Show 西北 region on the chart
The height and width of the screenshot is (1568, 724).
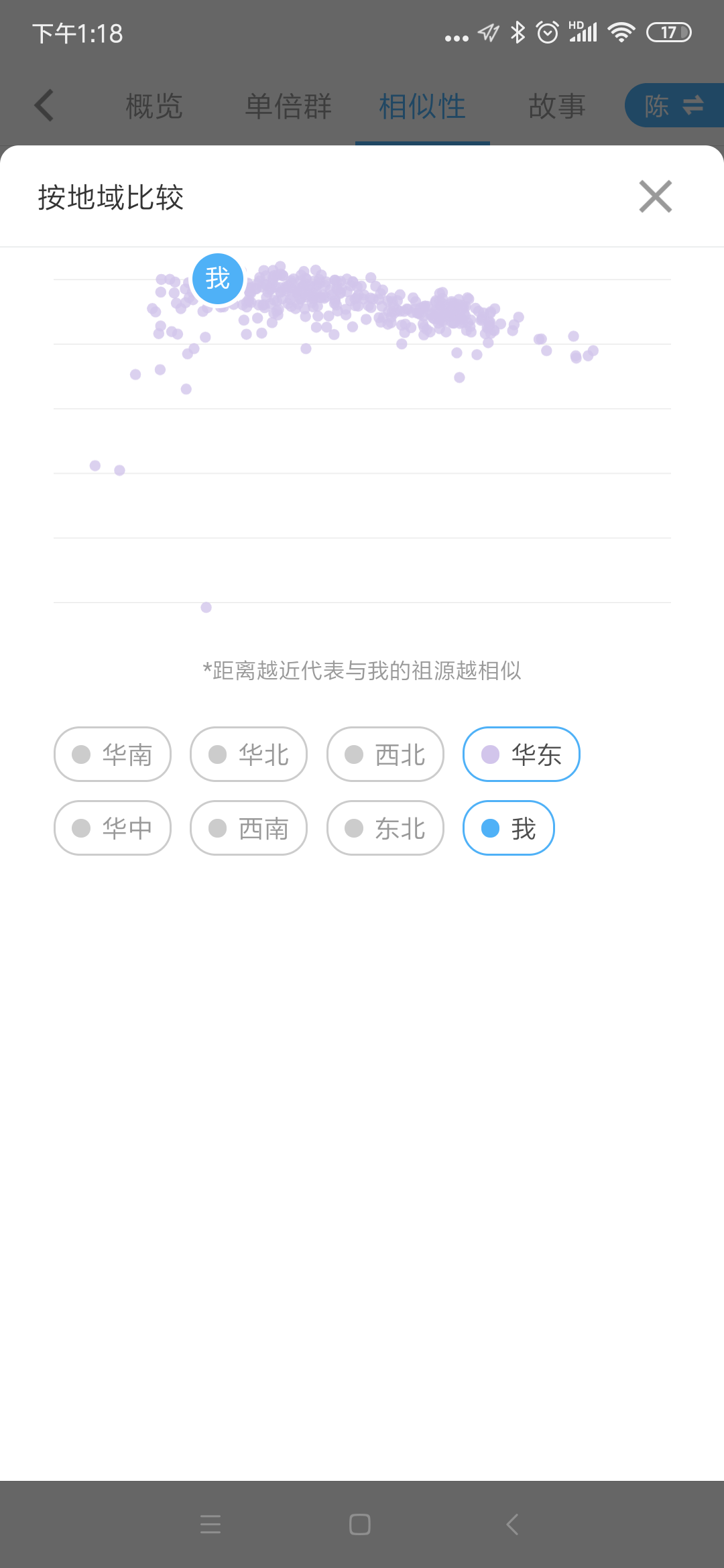[385, 754]
